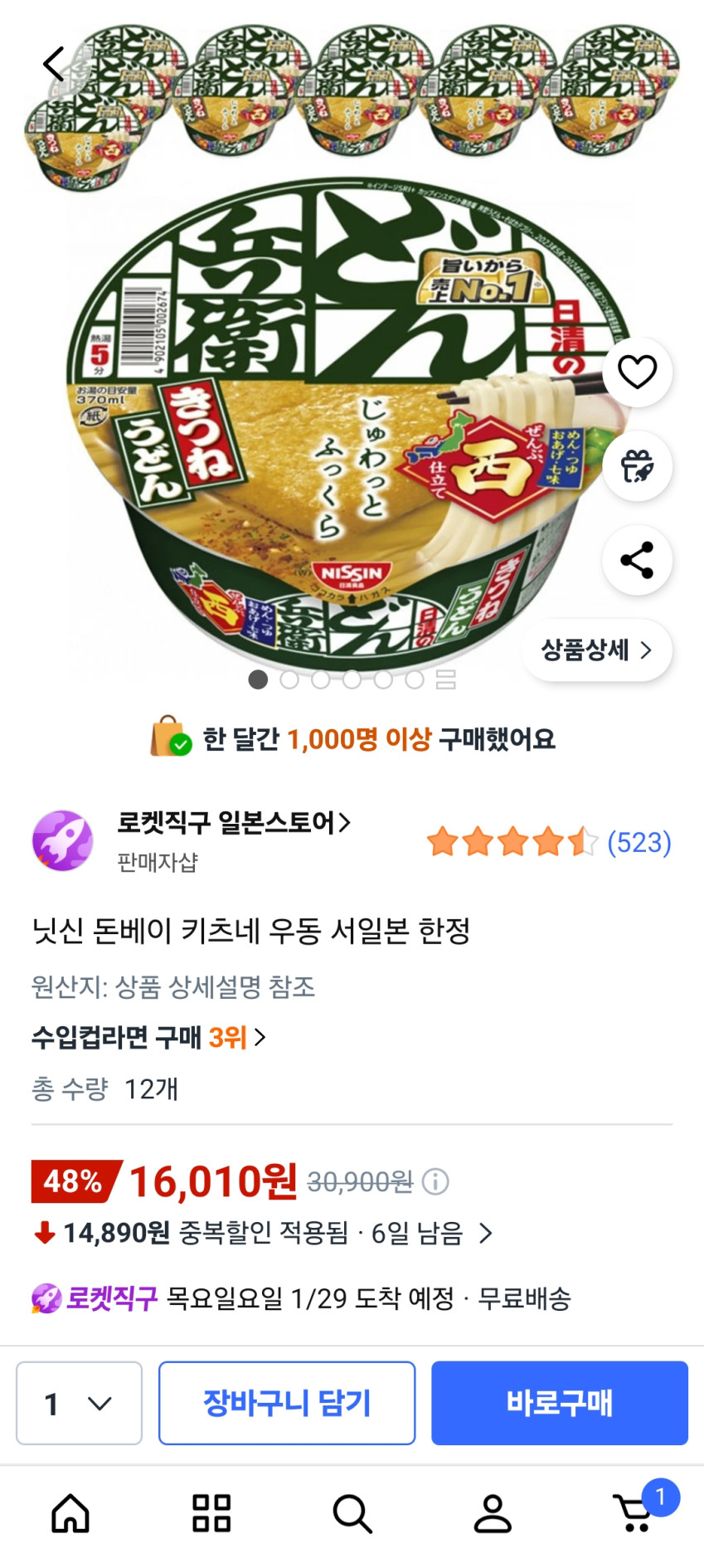Share this product
The image size is (704, 1568).
tap(637, 560)
